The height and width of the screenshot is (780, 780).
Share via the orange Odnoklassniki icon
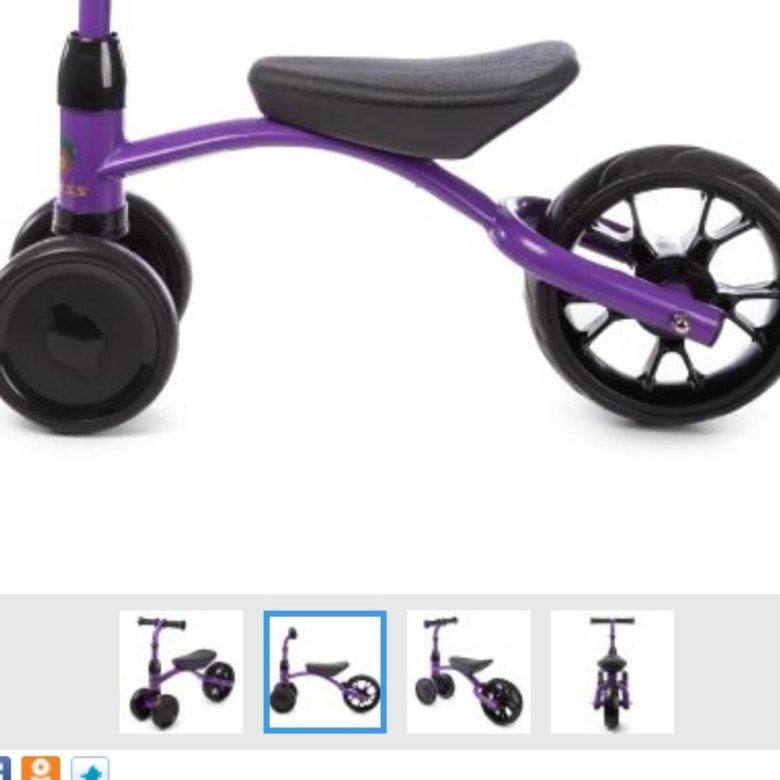pos(41,769)
